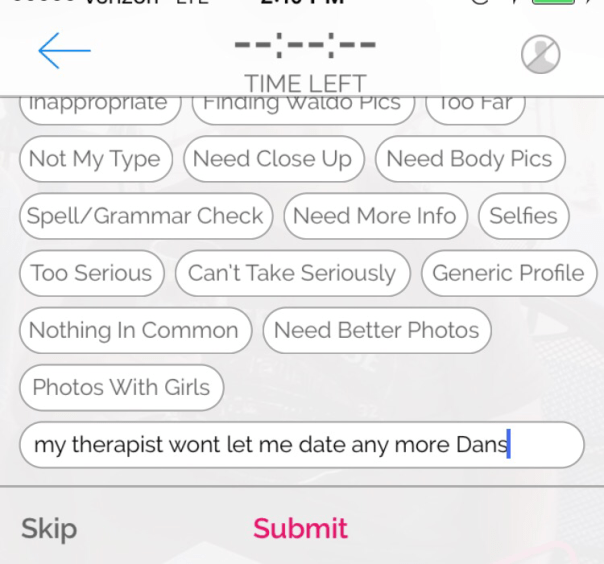604x564 pixels.
Task: Choose the Finding Waldo Pics chip
Action: tap(302, 107)
